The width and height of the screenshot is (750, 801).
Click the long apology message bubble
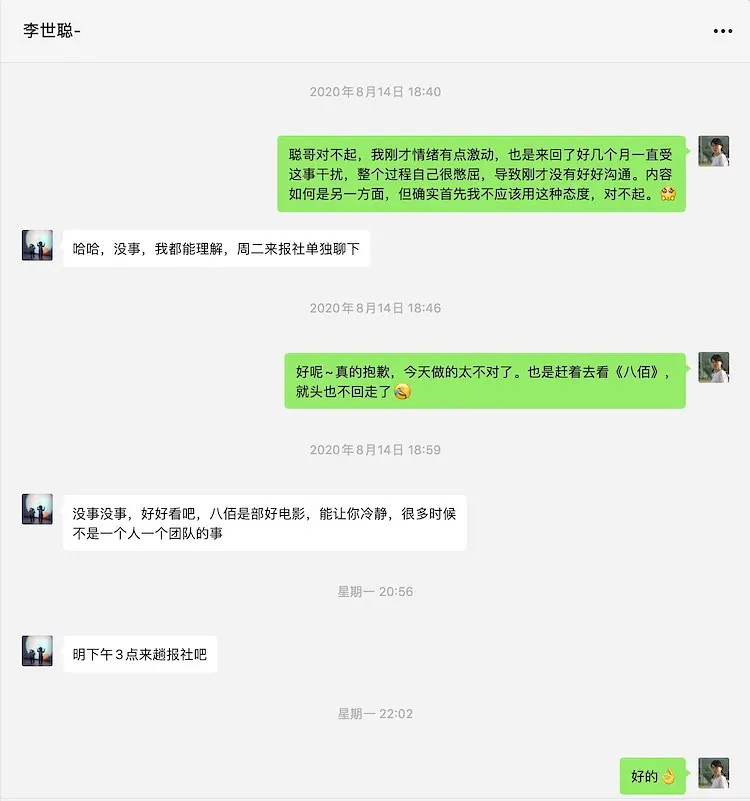tap(480, 175)
